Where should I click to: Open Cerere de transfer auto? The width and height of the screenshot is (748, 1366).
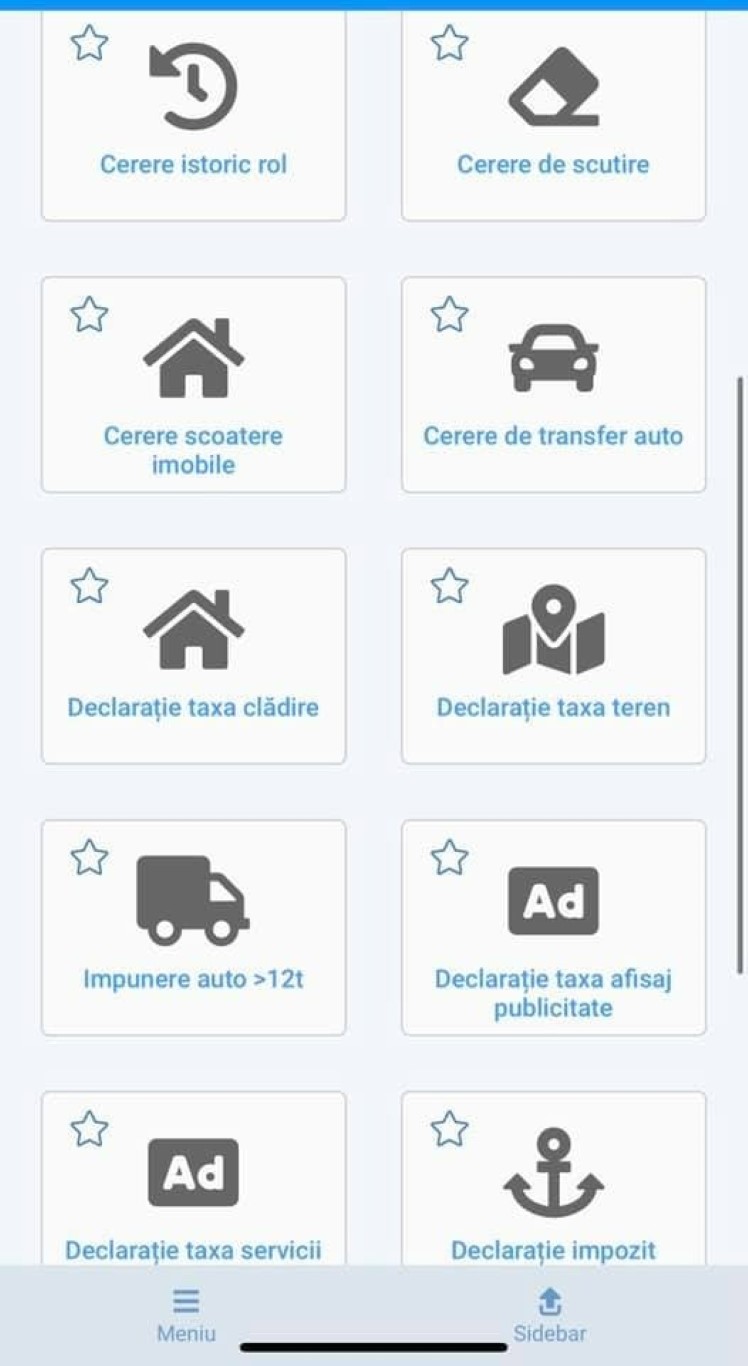click(x=553, y=385)
